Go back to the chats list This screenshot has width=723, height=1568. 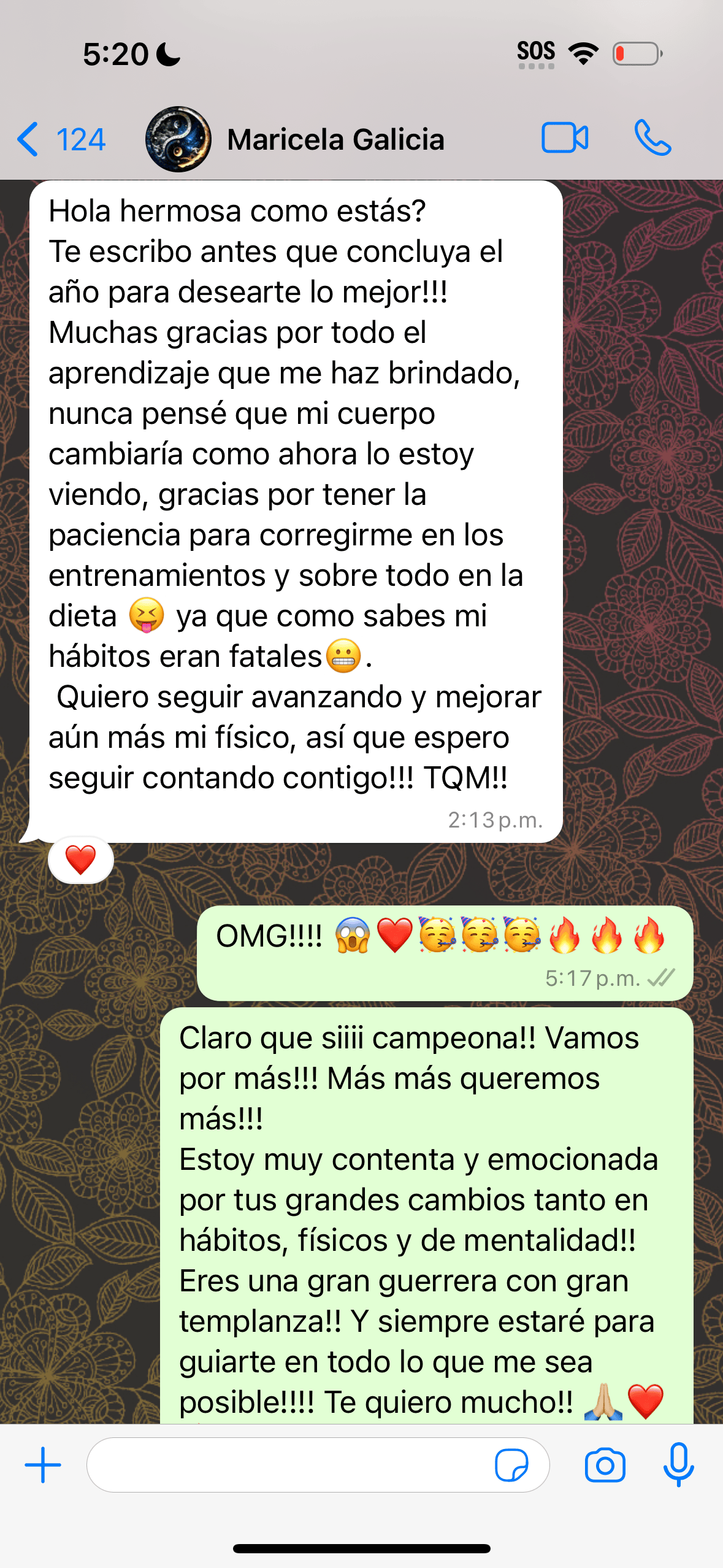tap(60, 139)
